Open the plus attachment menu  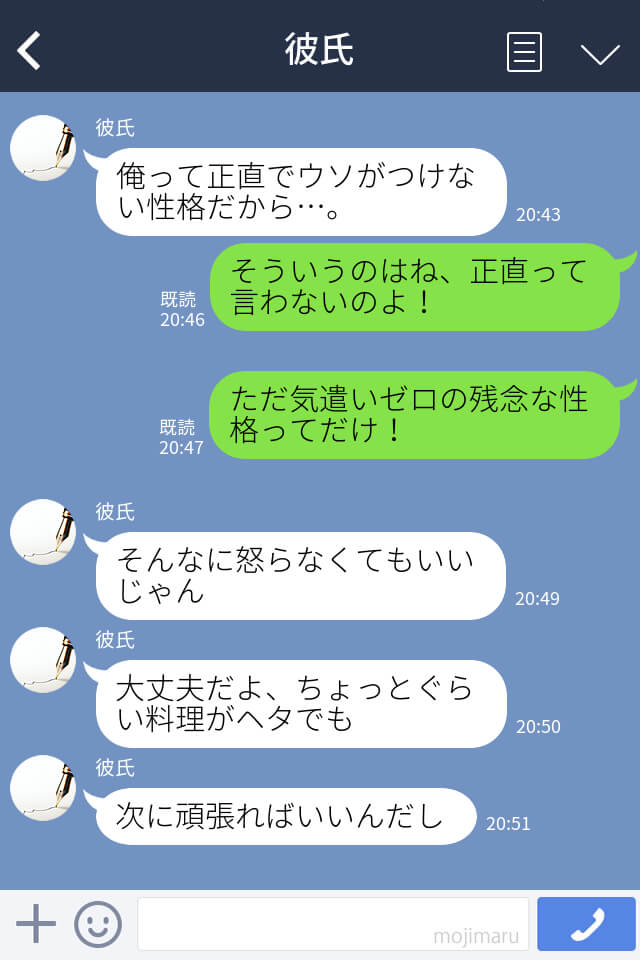[36, 924]
